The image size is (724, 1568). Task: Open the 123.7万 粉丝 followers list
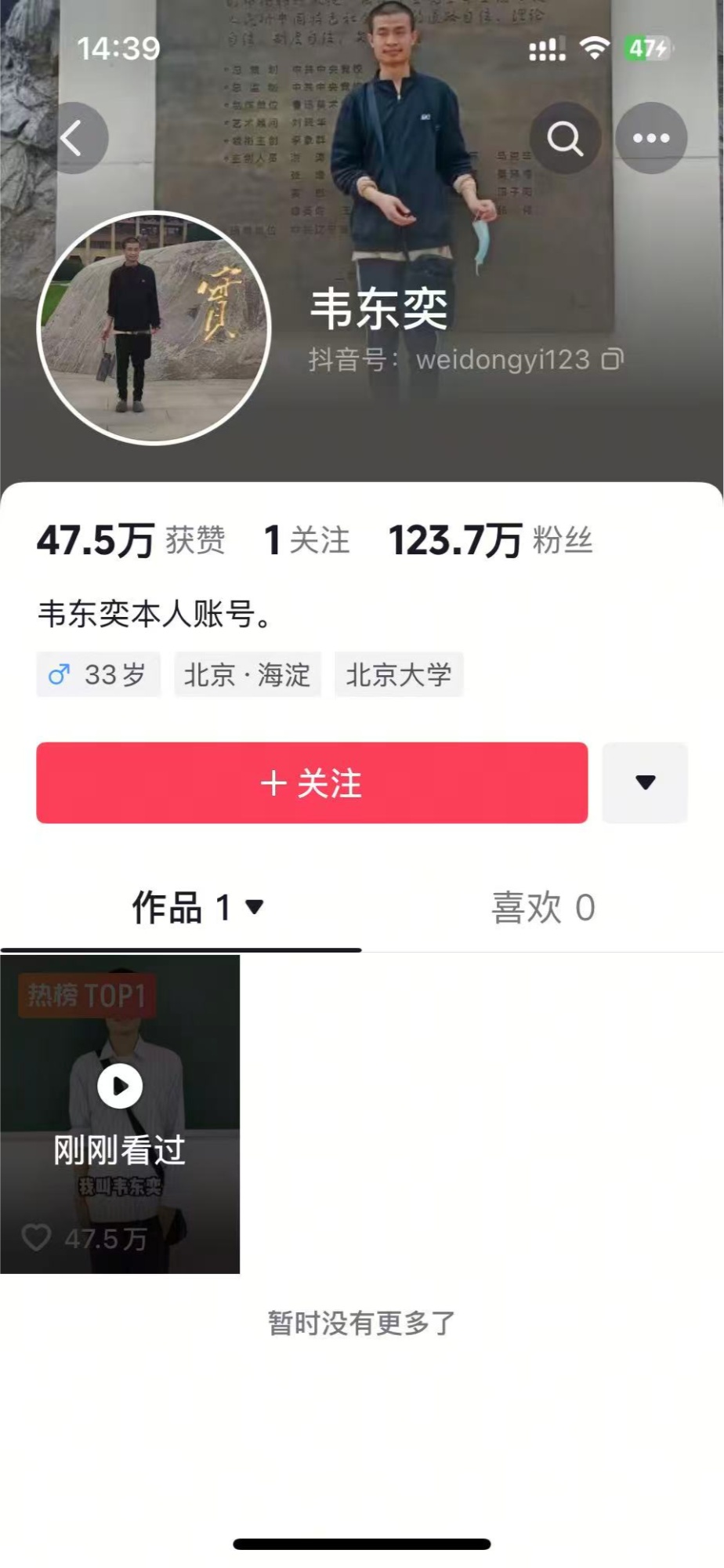click(x=491, y=540)
